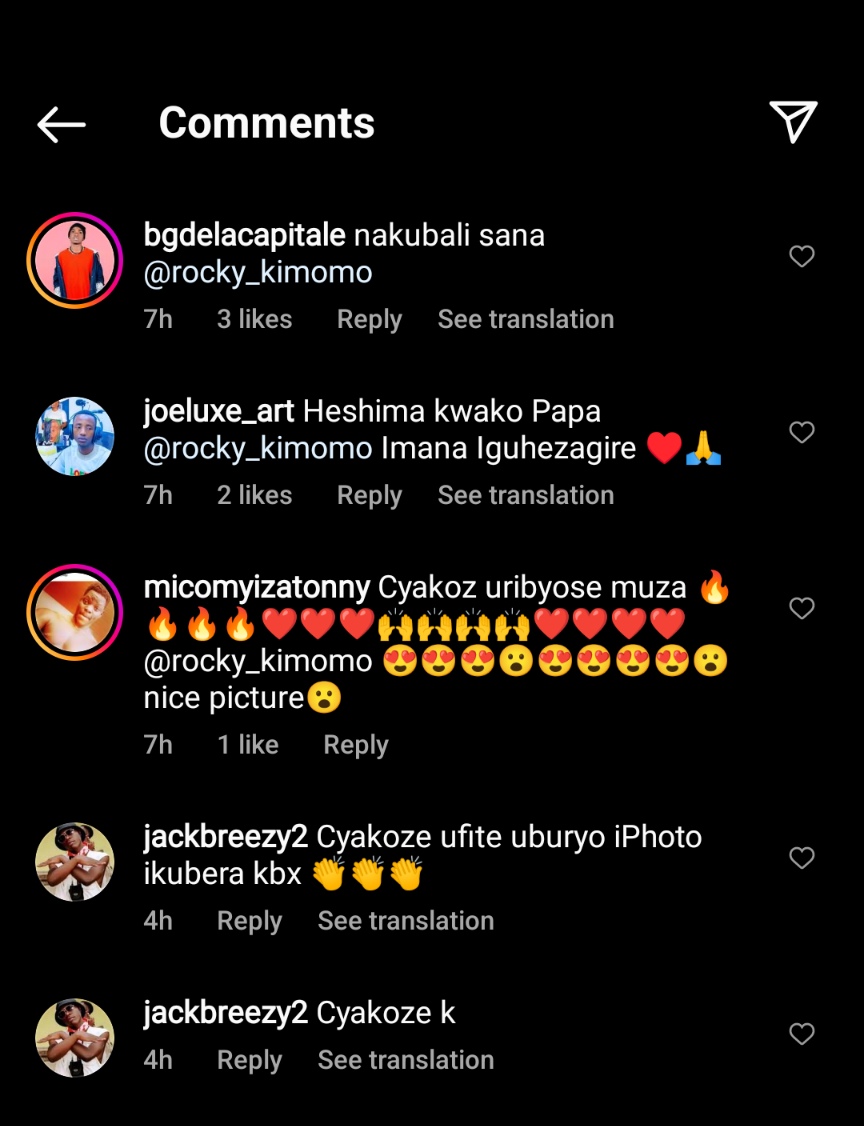This screenshot has height=1126, width=864.
Task: Reply to bgdelacapitale's comment
Action: [x=369, y=320]
